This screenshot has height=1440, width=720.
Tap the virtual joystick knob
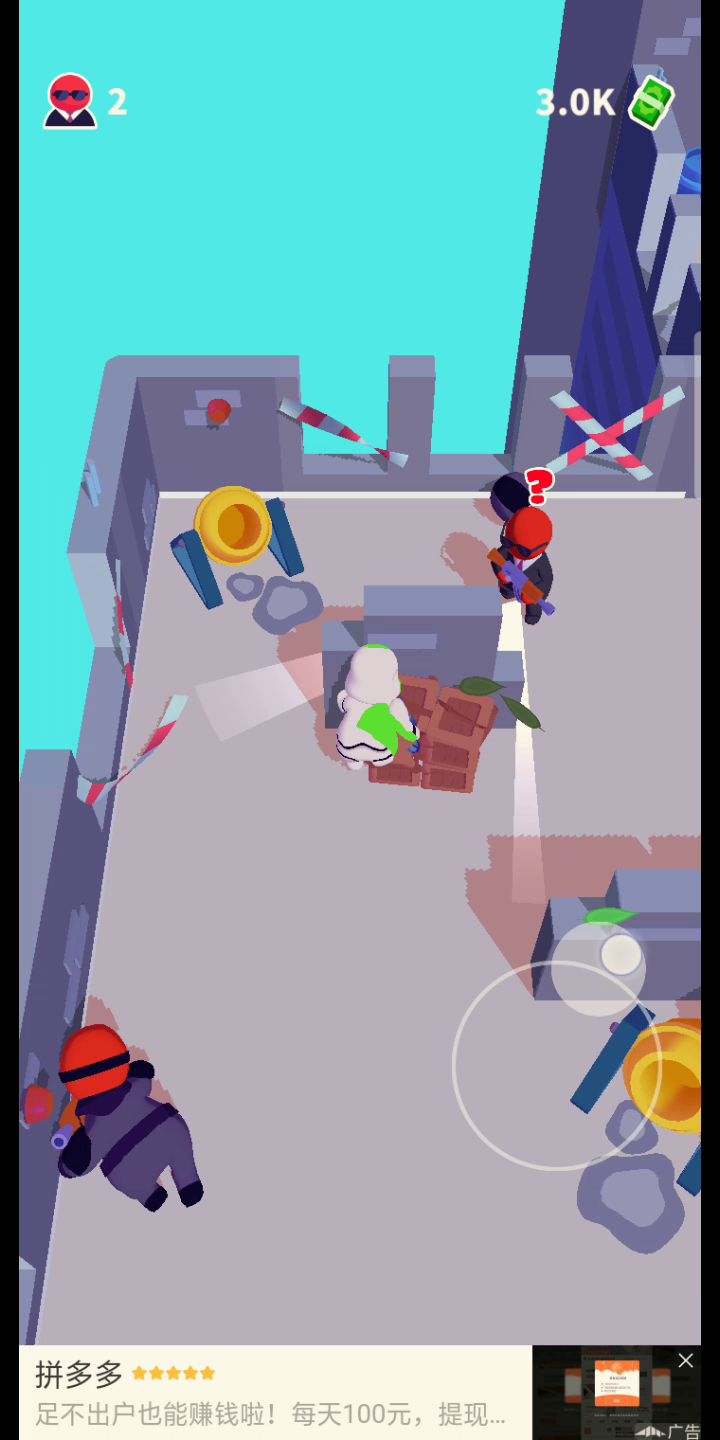click(621, 955)
